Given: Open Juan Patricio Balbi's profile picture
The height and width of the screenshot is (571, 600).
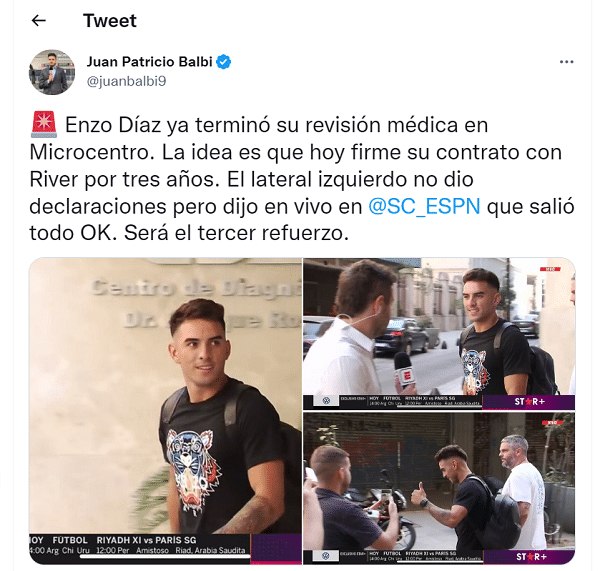Looking at the screenshot, I should click(x=51, y=72).
